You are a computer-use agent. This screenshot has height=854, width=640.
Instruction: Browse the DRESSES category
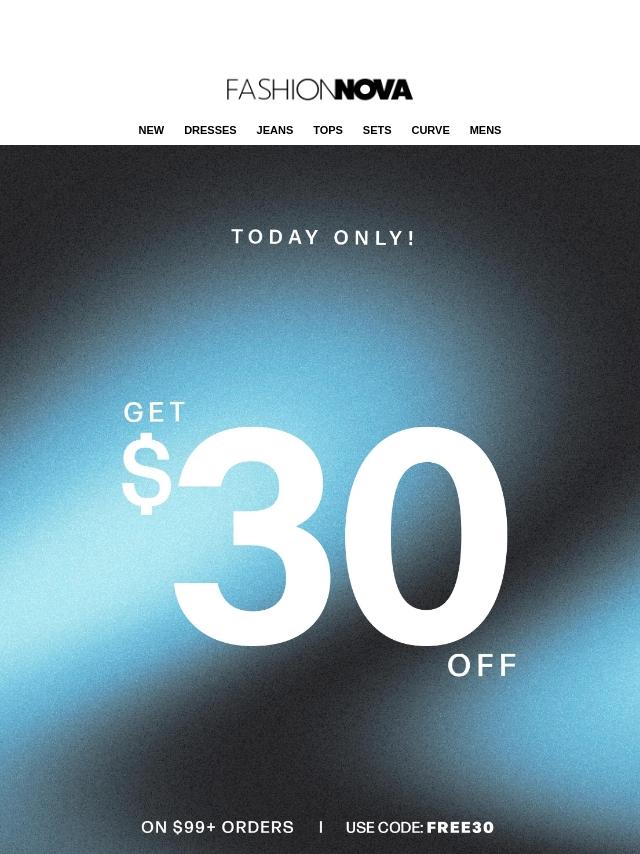210,130
